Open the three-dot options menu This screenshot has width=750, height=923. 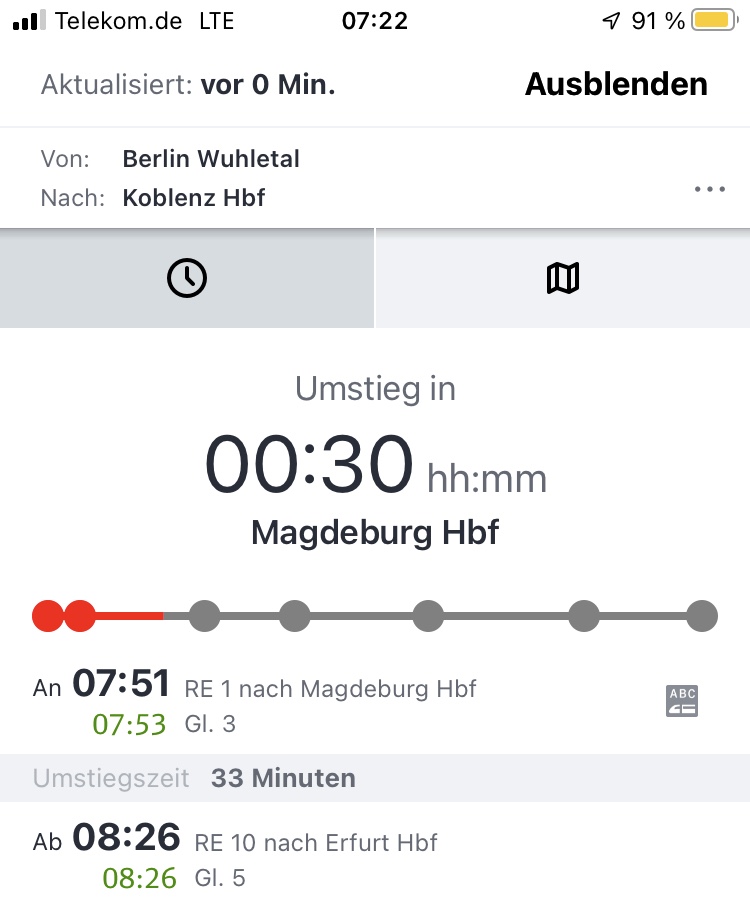pyautogui.click(x=709, y=189)
